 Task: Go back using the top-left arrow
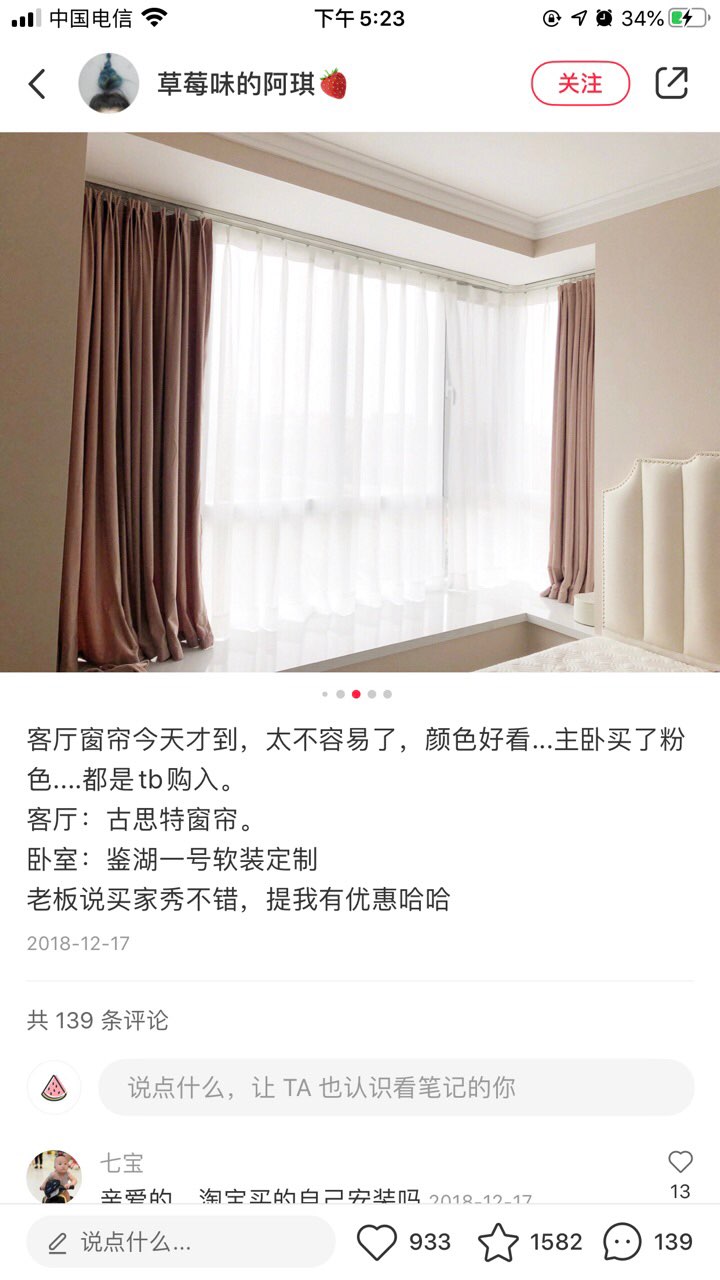pos(37,84)
